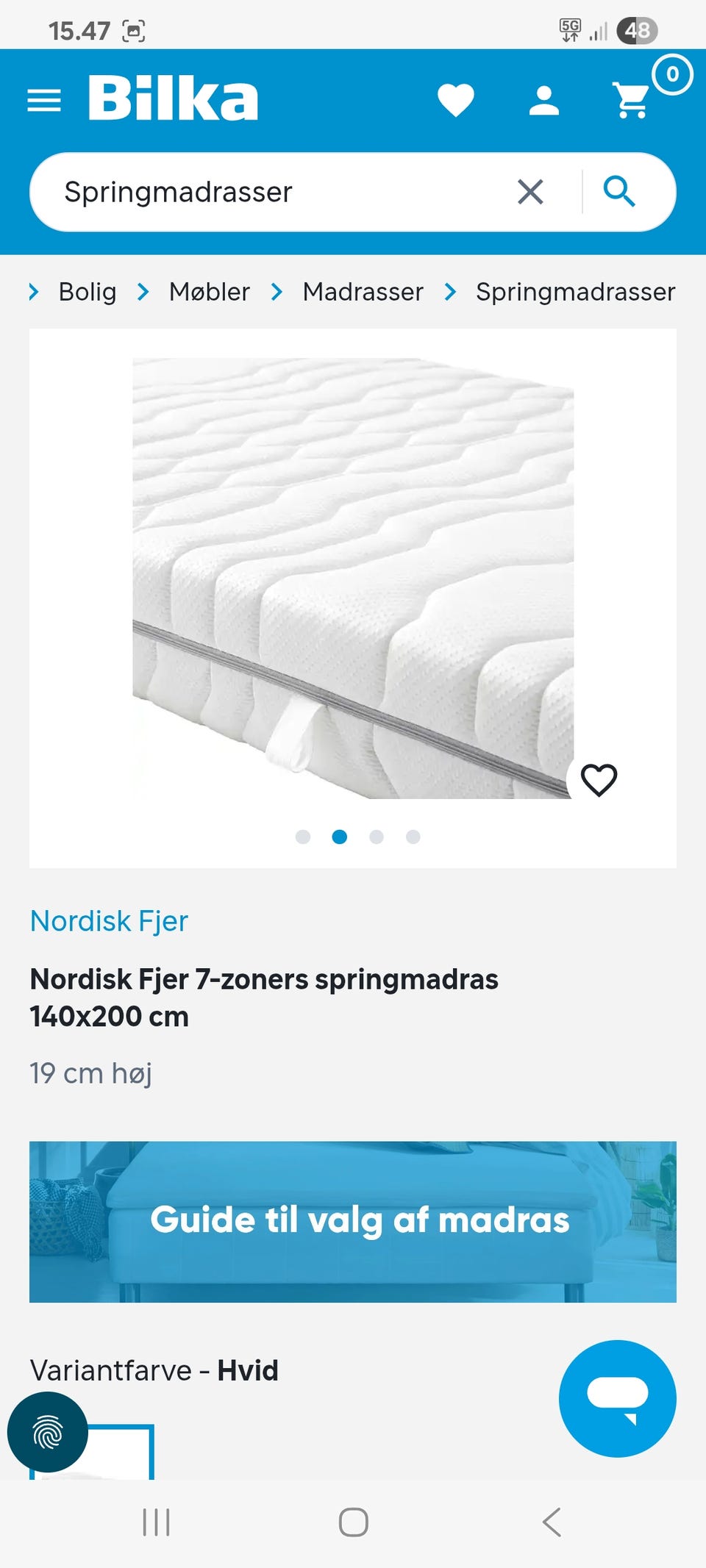
Task: Go to the Bilka home page
Action: pos(173,99)
